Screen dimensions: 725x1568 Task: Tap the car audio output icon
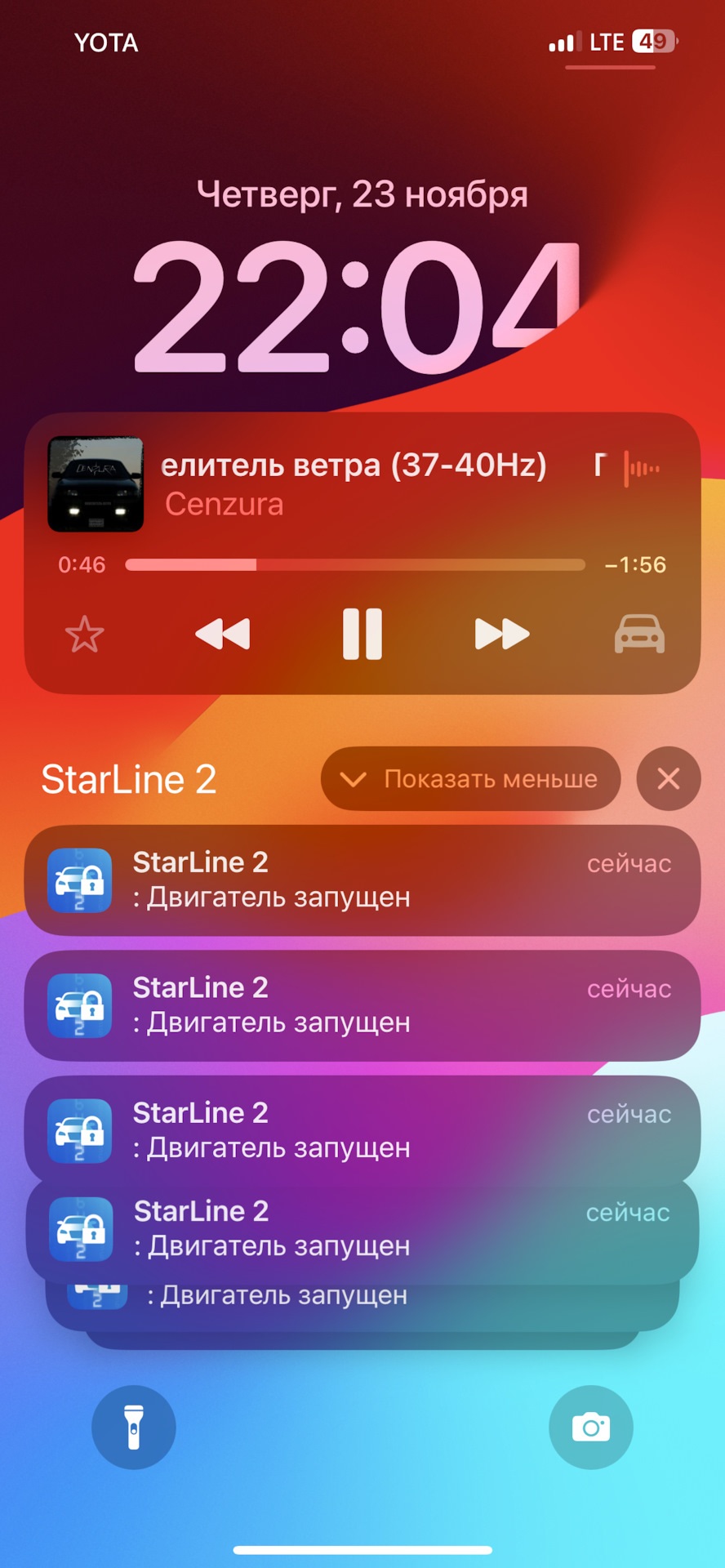coord(640,634)
